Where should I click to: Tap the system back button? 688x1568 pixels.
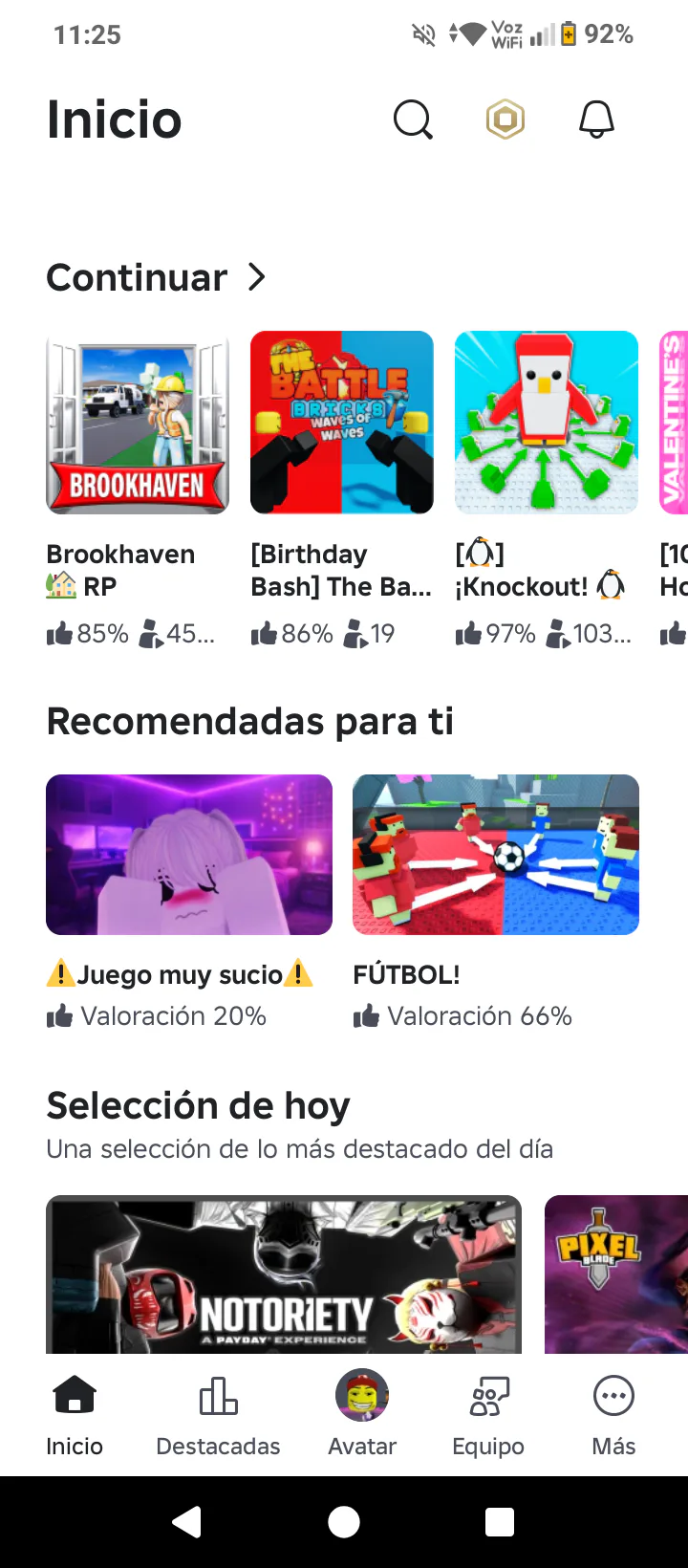[187, 1522]
